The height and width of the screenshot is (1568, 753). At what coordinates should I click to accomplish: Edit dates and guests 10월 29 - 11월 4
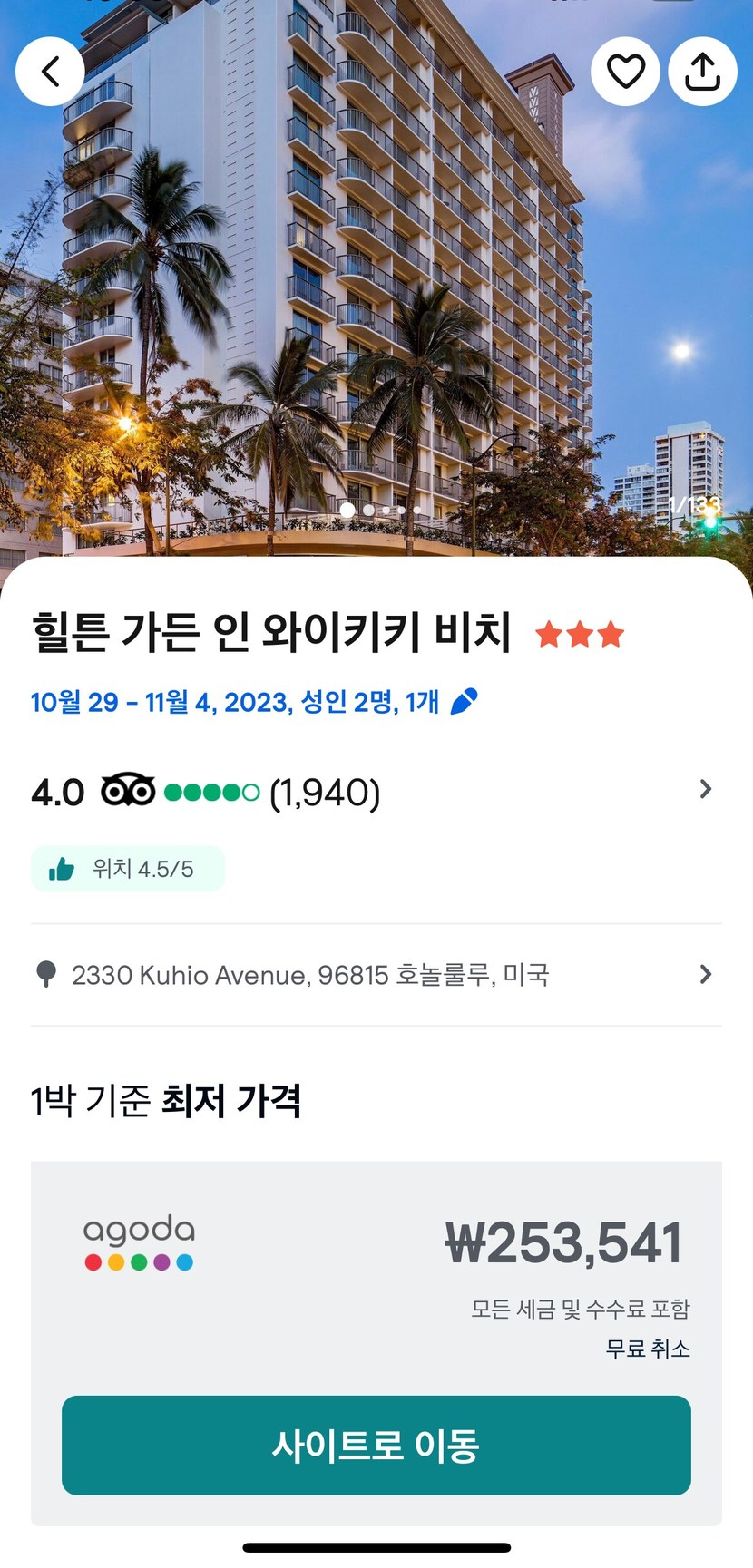tap(254, 702)
